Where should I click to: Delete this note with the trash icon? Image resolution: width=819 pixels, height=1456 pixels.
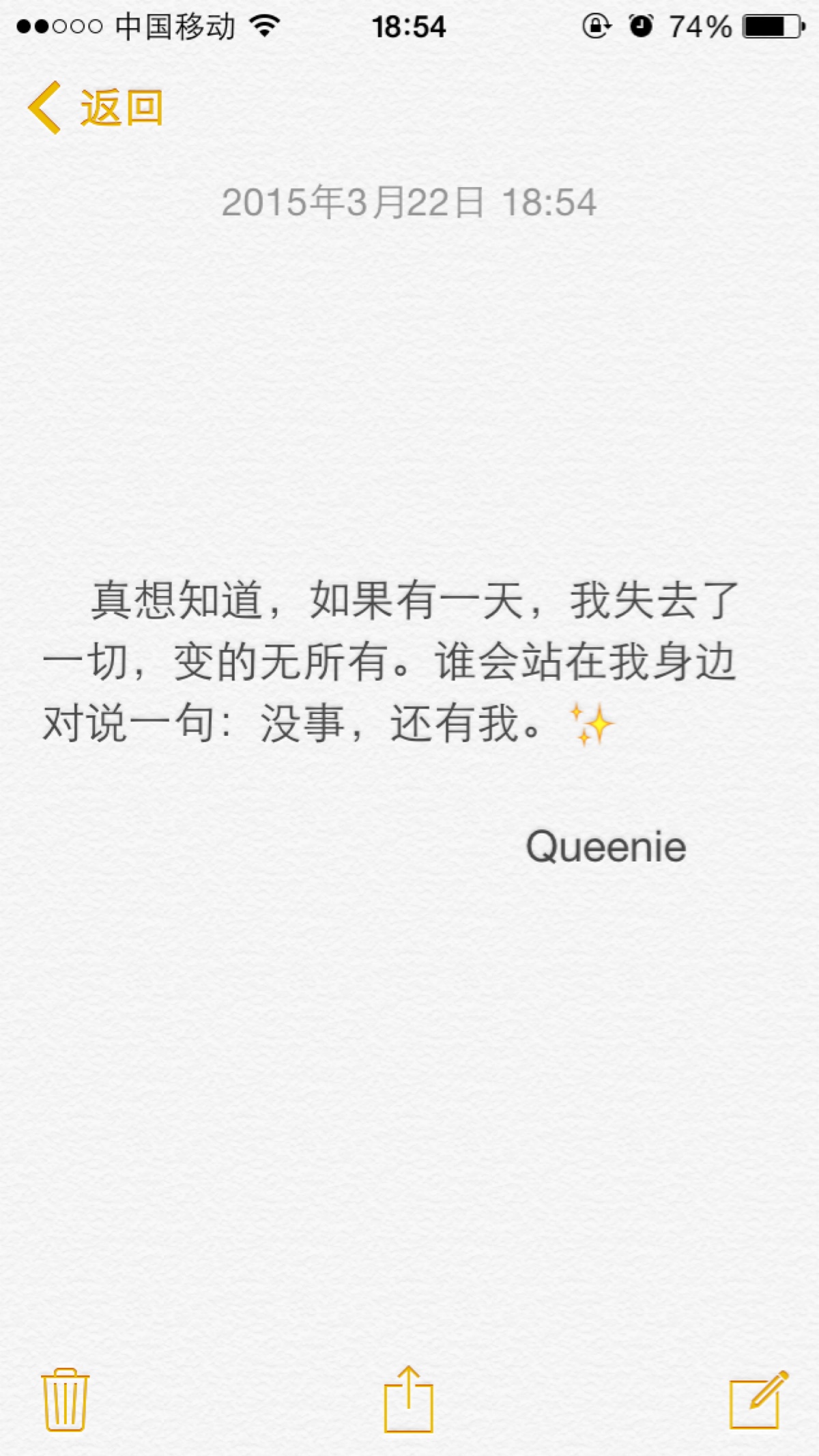[x=65, y=1399]
